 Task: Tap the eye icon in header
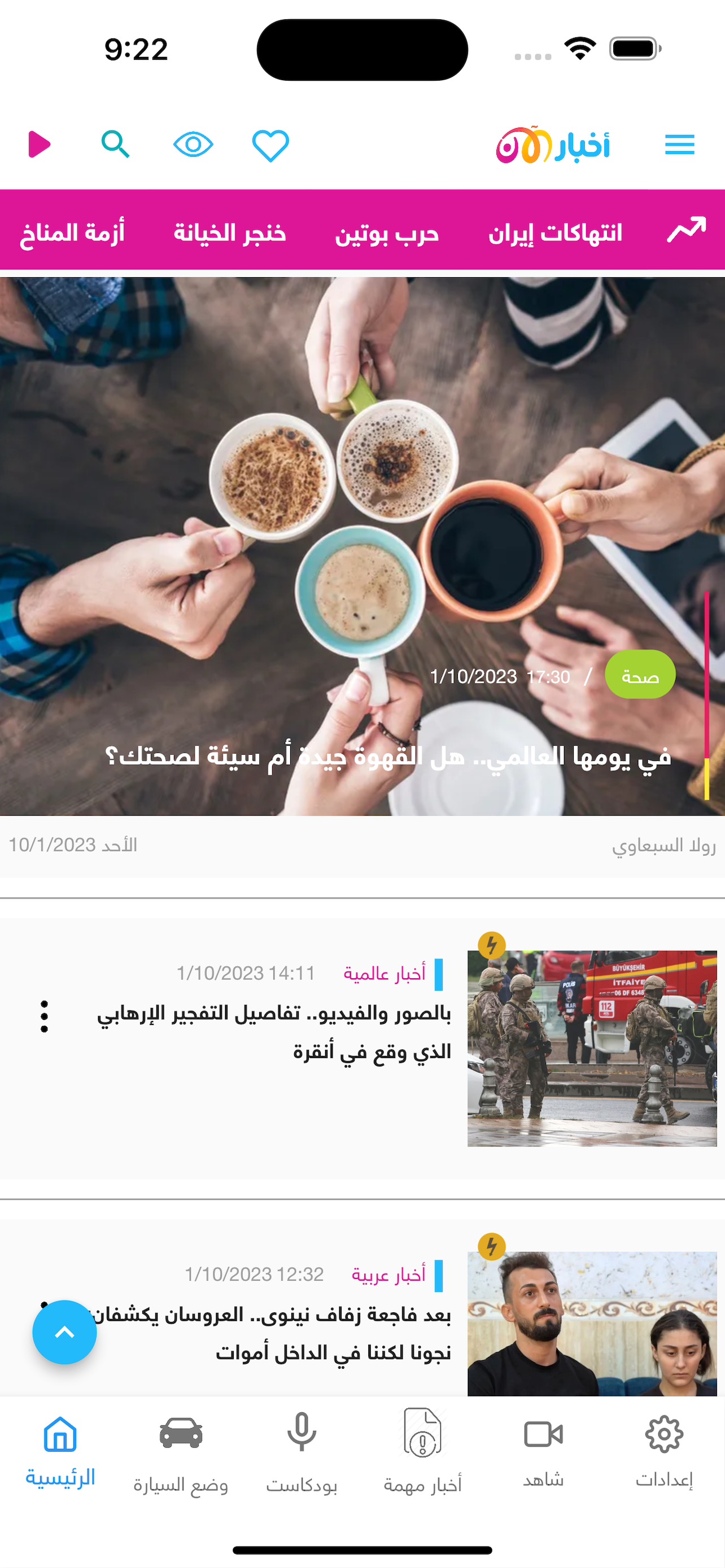click(x=193, y=145)
